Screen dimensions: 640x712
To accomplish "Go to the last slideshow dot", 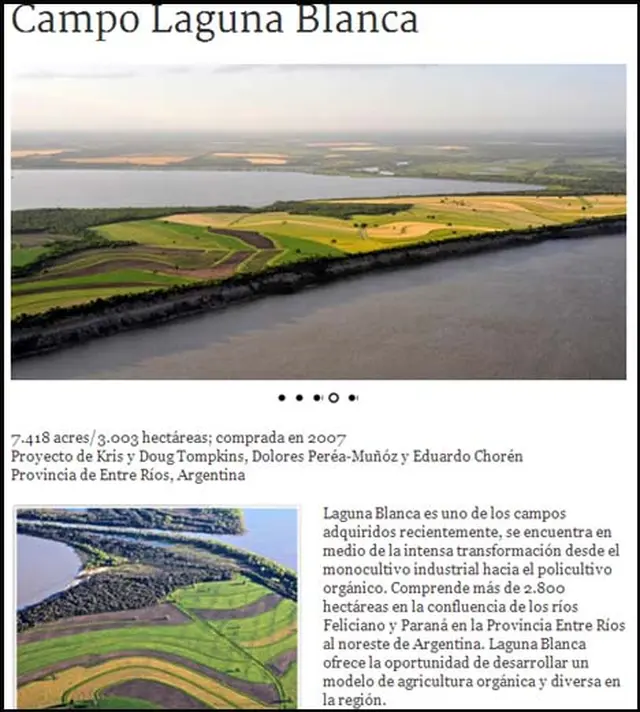I will 352,398.
